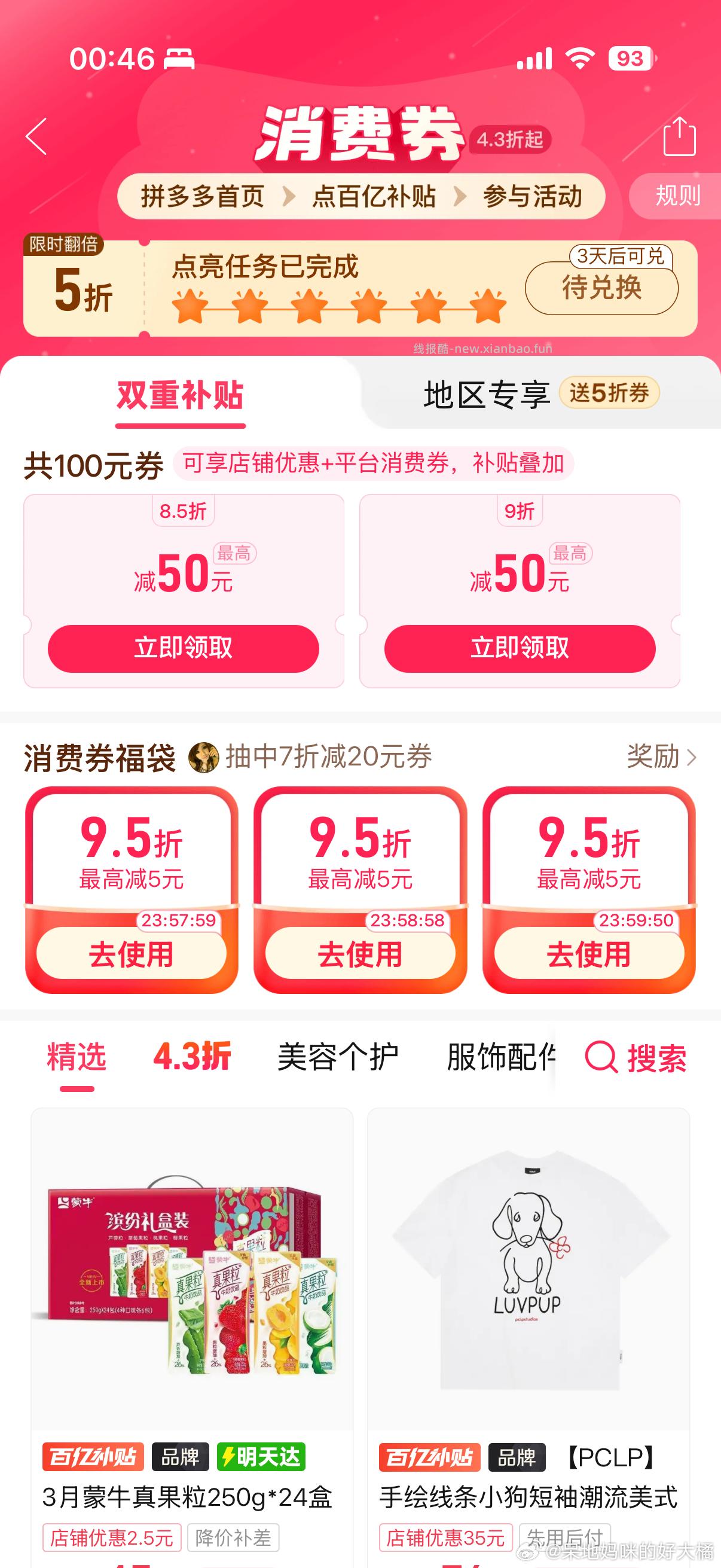Tap 点百亿补贴 step in the activity path
721x1568 pixels.
374,196
